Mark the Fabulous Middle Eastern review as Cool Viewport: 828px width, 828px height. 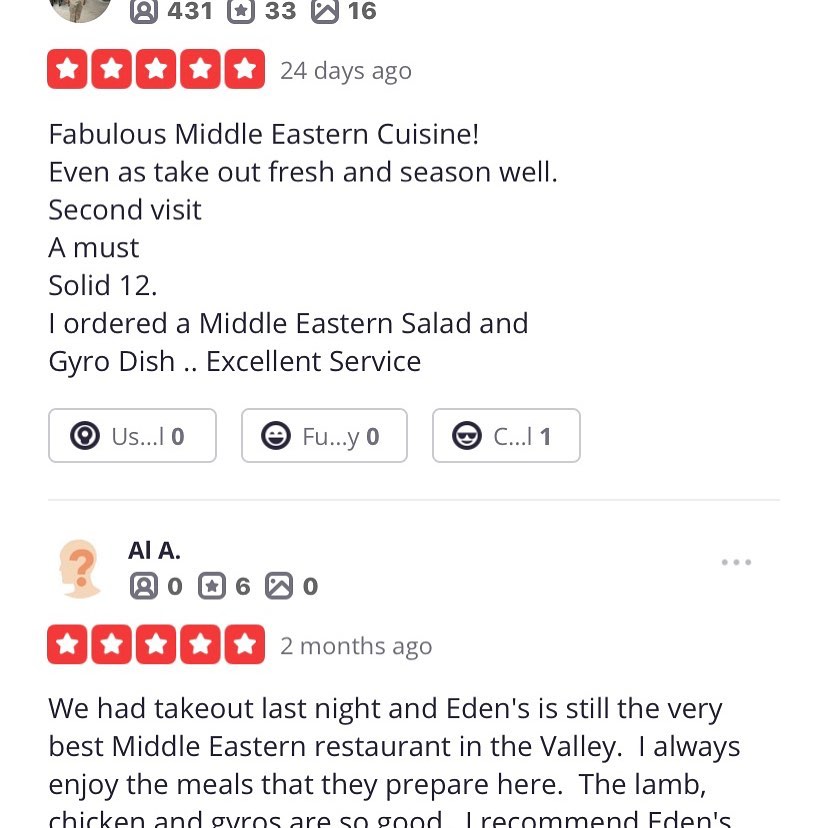click(x=506, y=436)
